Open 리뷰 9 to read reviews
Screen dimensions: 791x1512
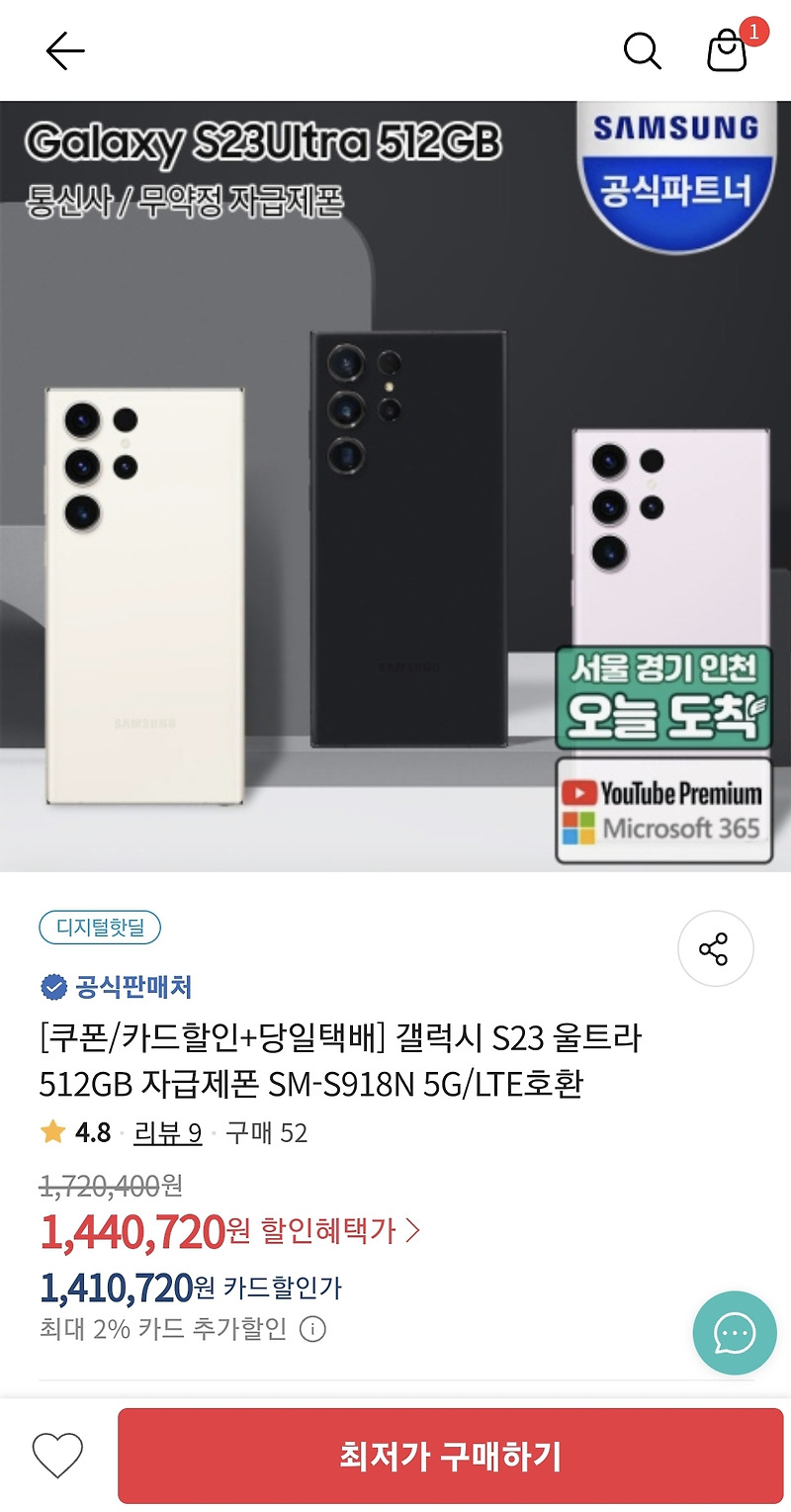click(x=168, y=1134)
